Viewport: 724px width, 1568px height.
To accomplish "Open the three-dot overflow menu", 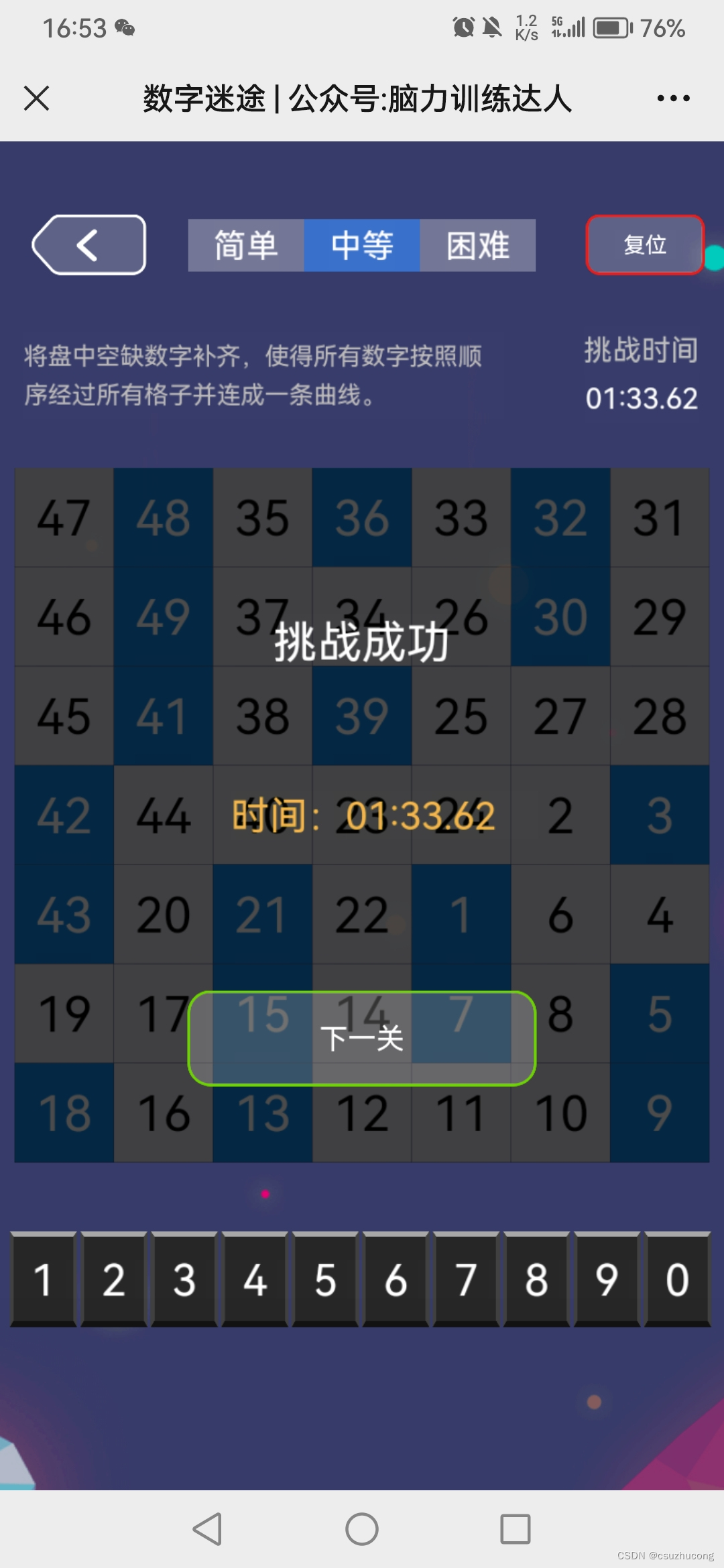I will (673, 99).
